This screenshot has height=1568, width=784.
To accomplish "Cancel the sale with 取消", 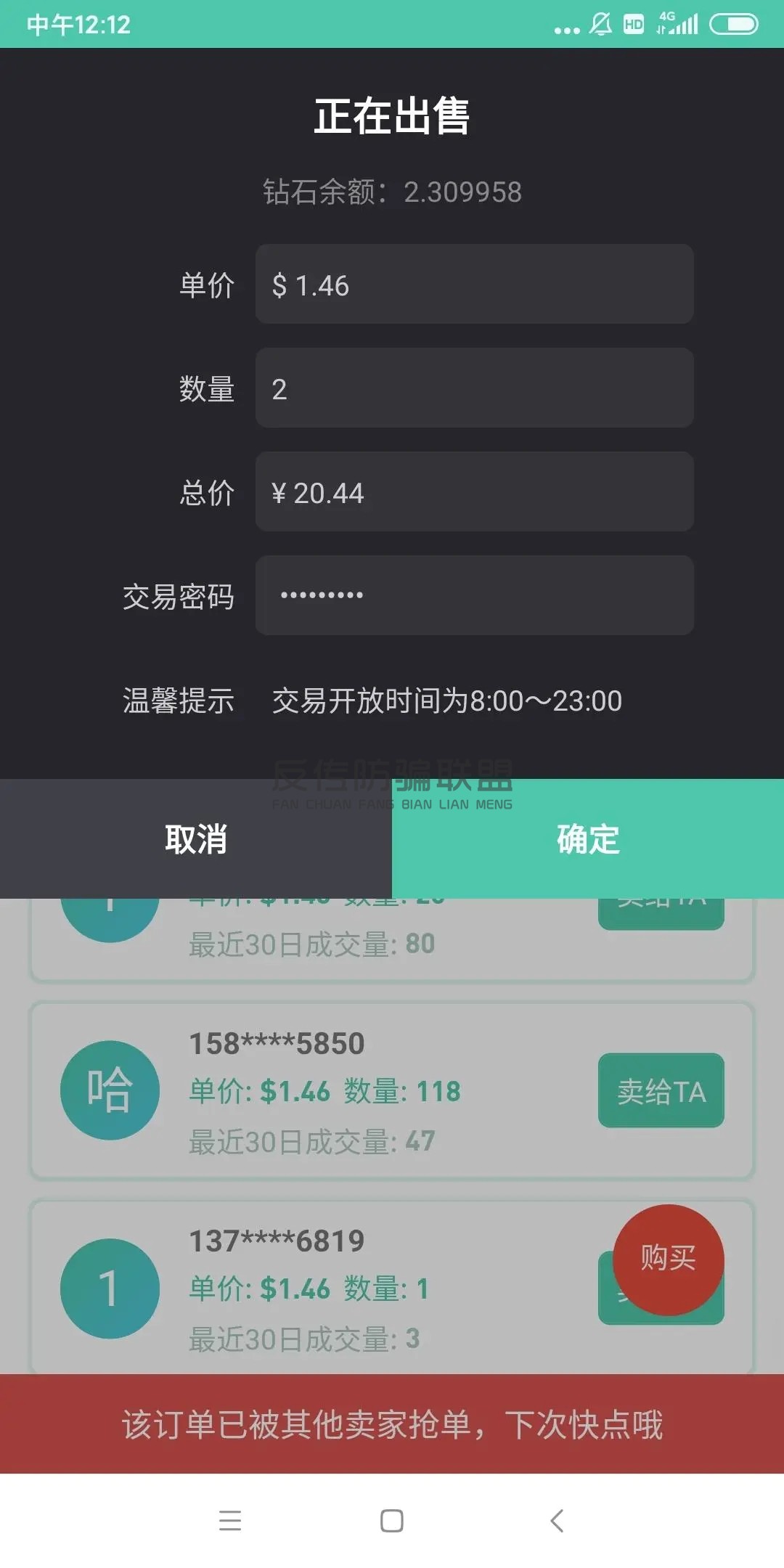I will click(x=196, y=839).
